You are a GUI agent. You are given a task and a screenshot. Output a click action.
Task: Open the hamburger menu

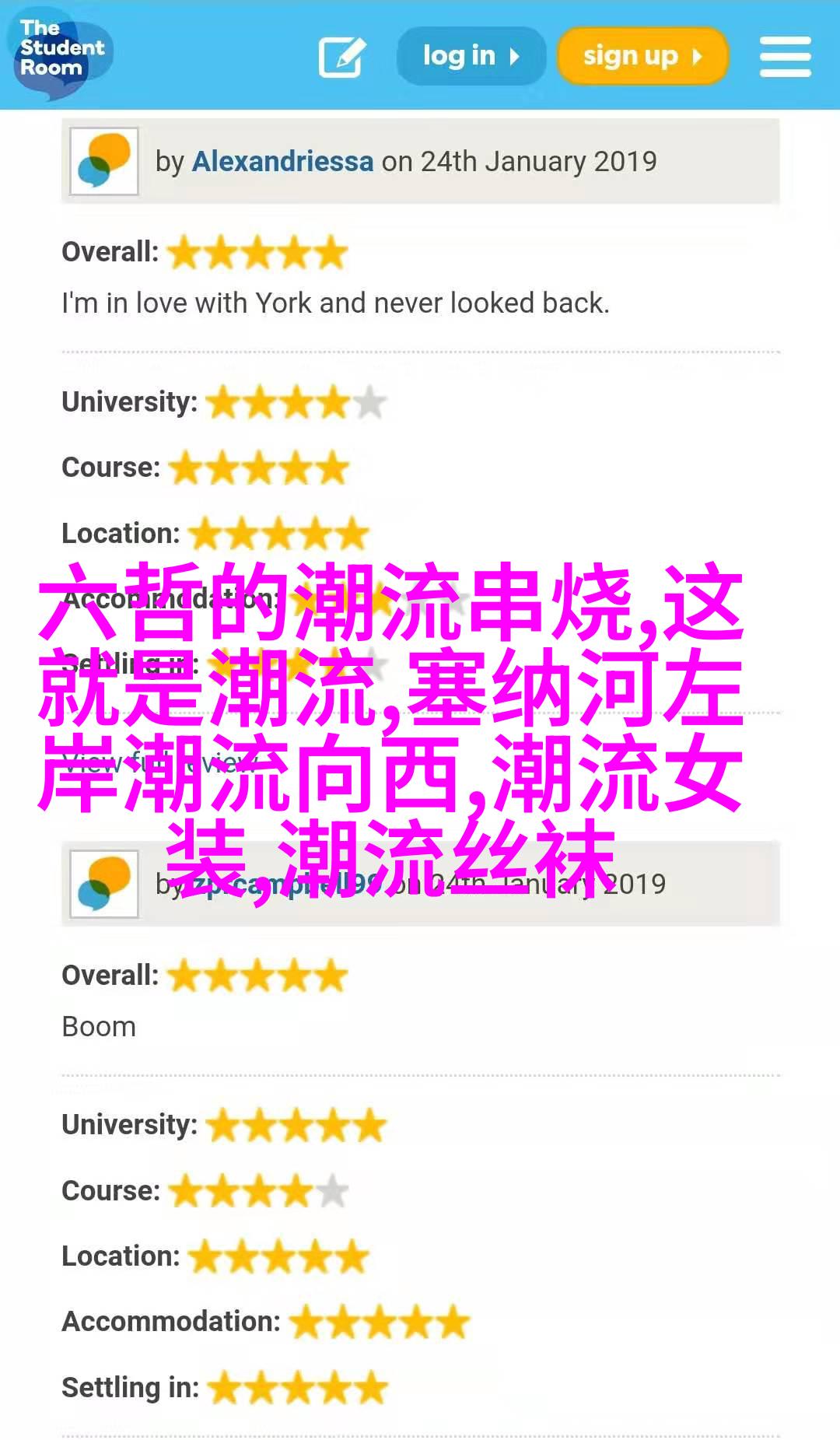785,57
